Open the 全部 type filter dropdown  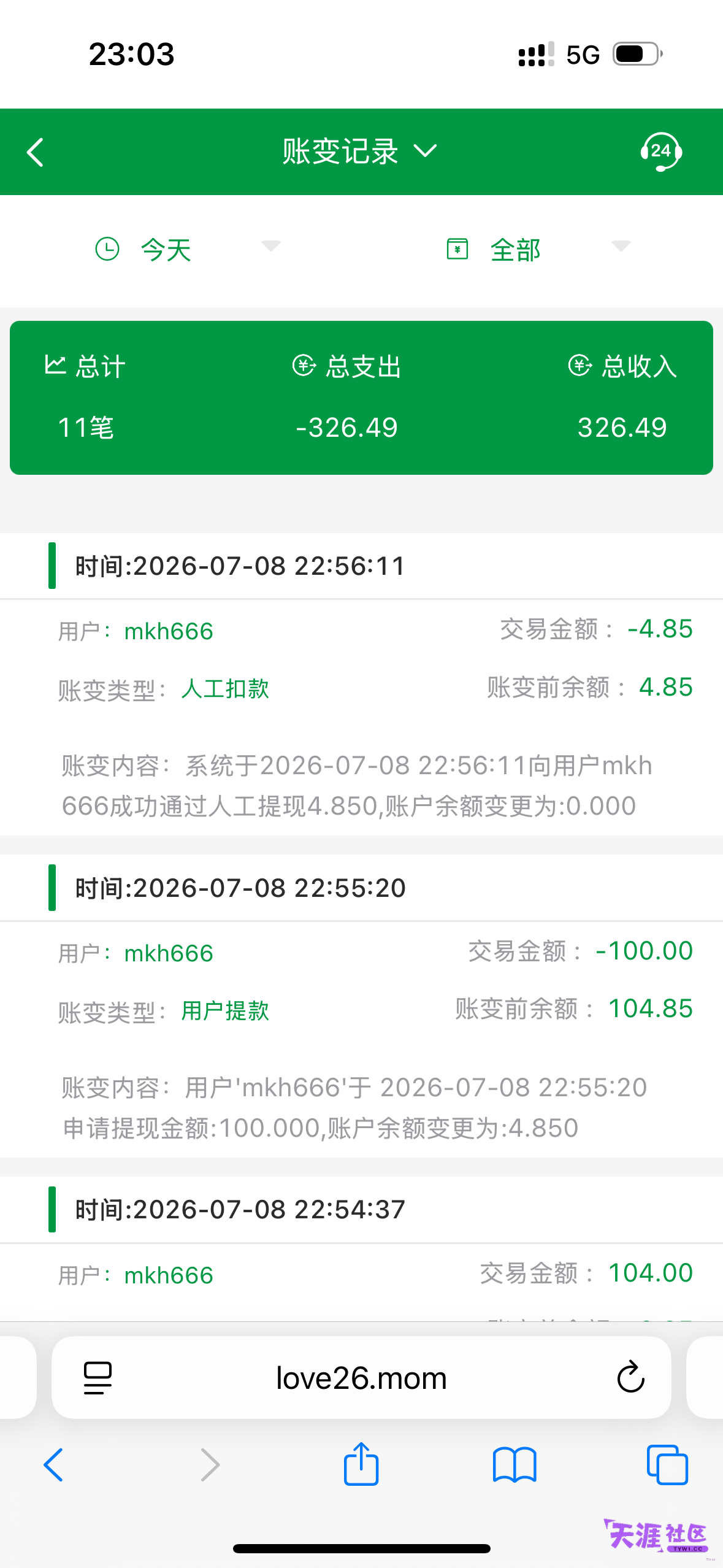[538, 250]
